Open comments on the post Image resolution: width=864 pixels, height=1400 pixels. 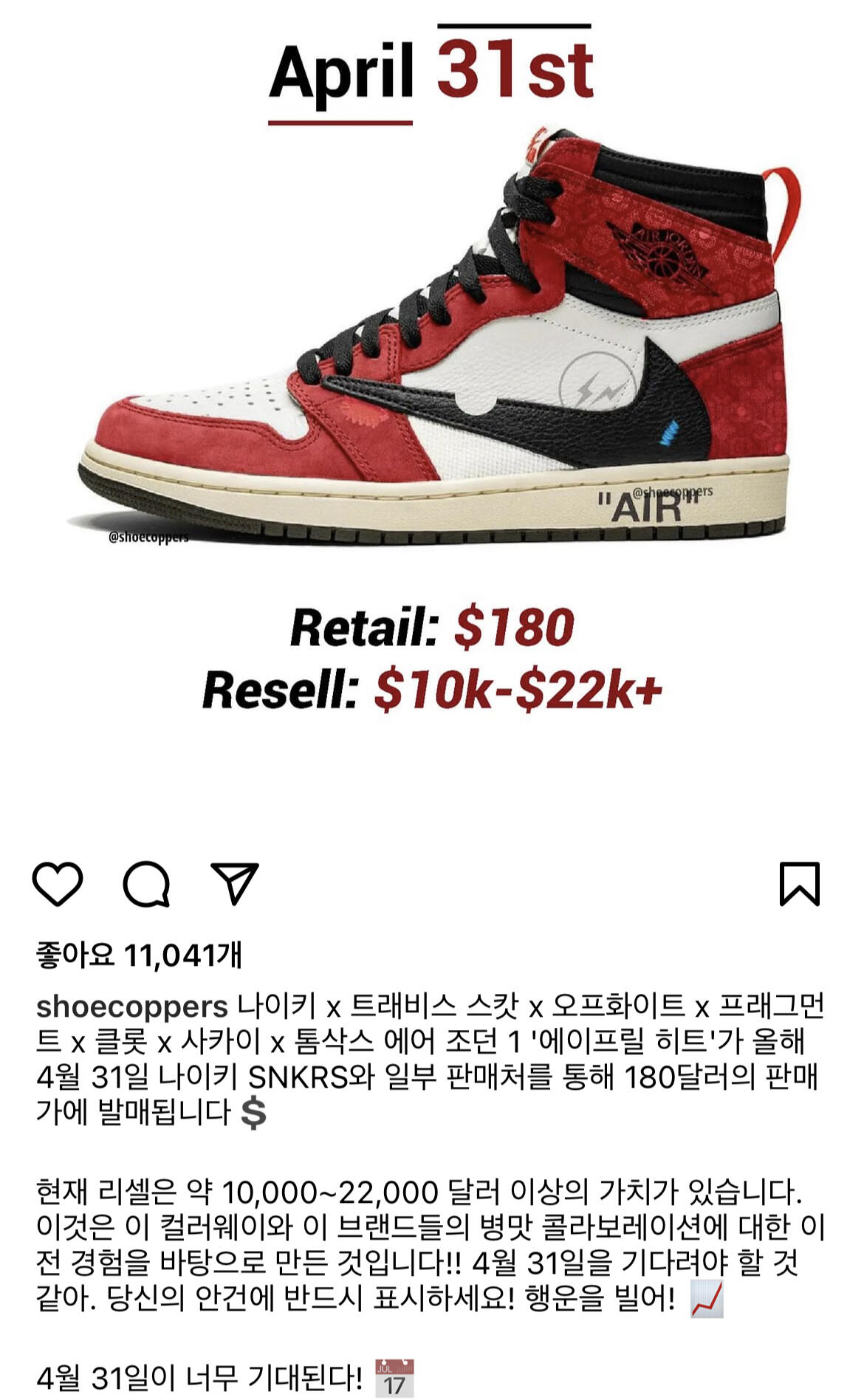tap(146, 883)
